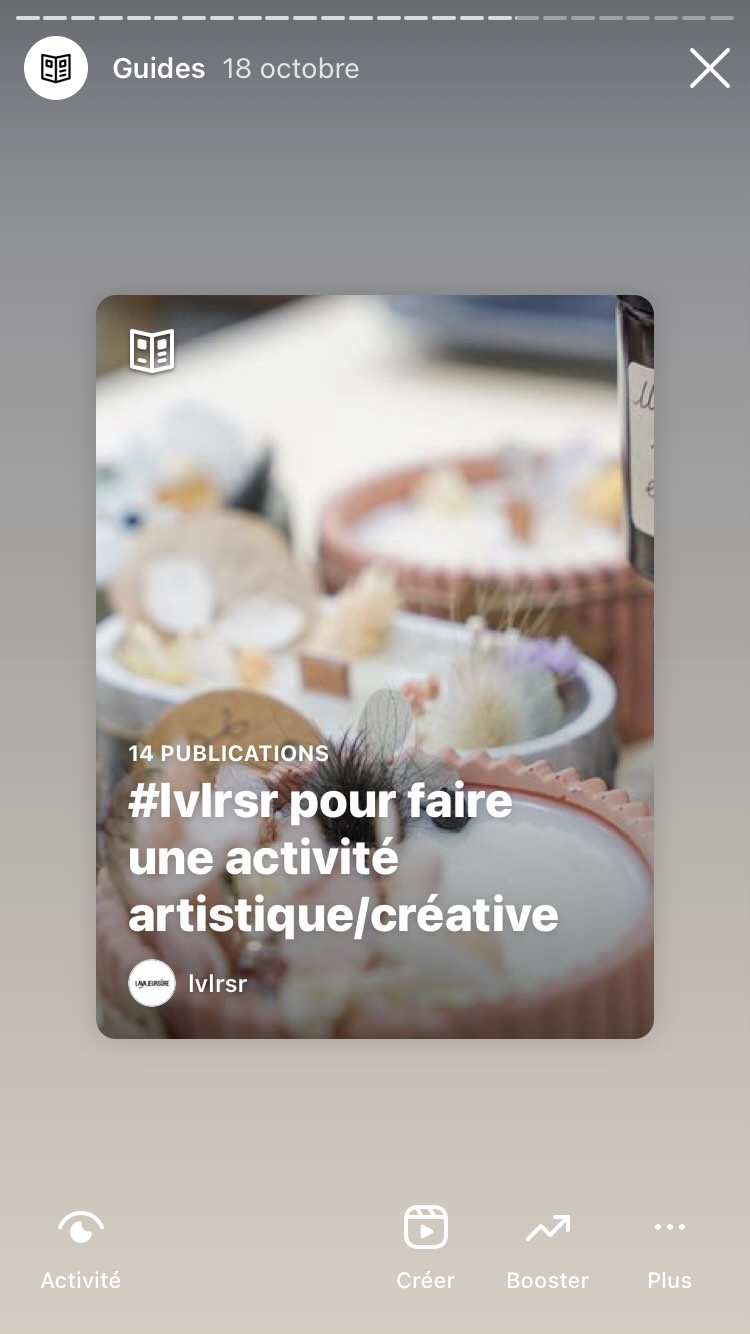Open the Plus options menu
This screenshot has height=1334, width=750.
pyautogui.click(x=669, y=1247)
